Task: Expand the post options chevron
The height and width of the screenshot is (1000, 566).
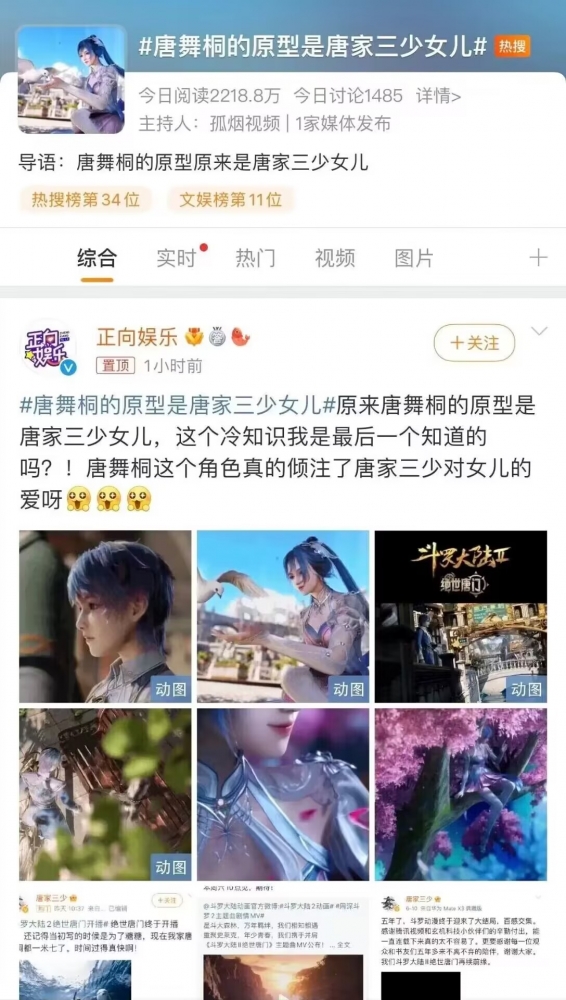Action: pos(540,331)
